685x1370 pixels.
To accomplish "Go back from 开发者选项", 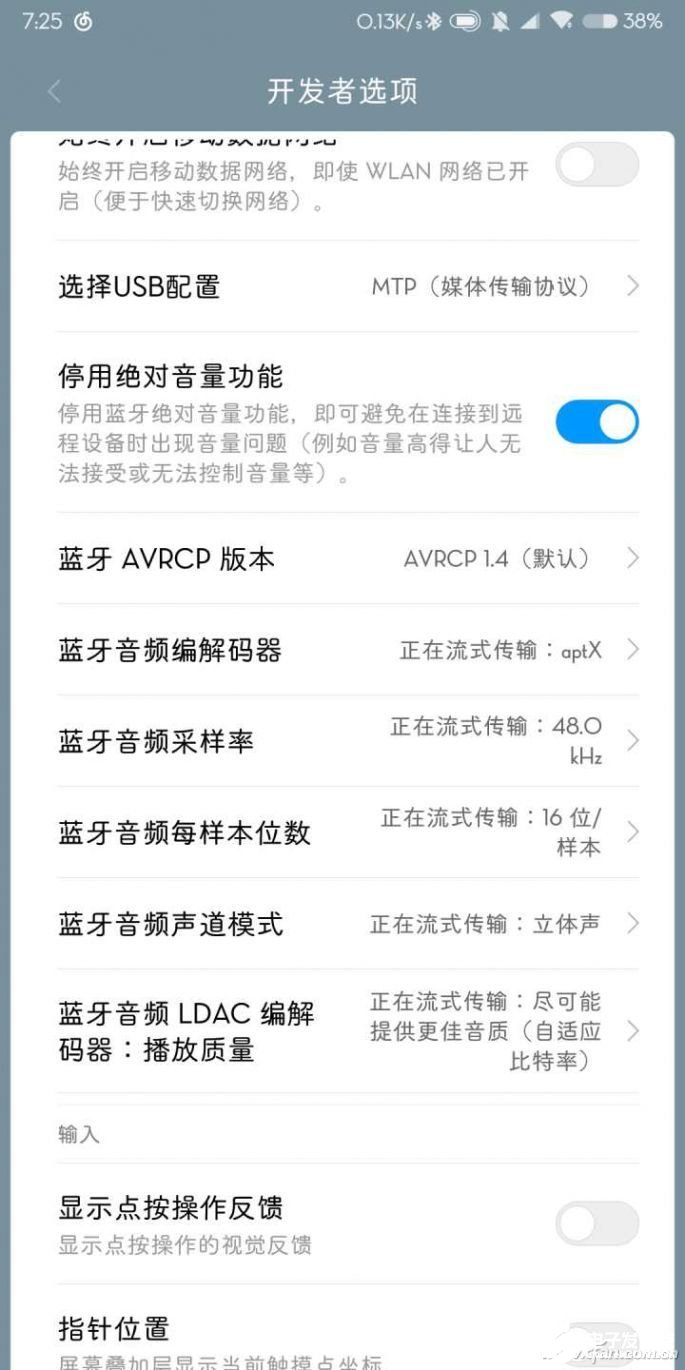I will (x=54, y=92).
